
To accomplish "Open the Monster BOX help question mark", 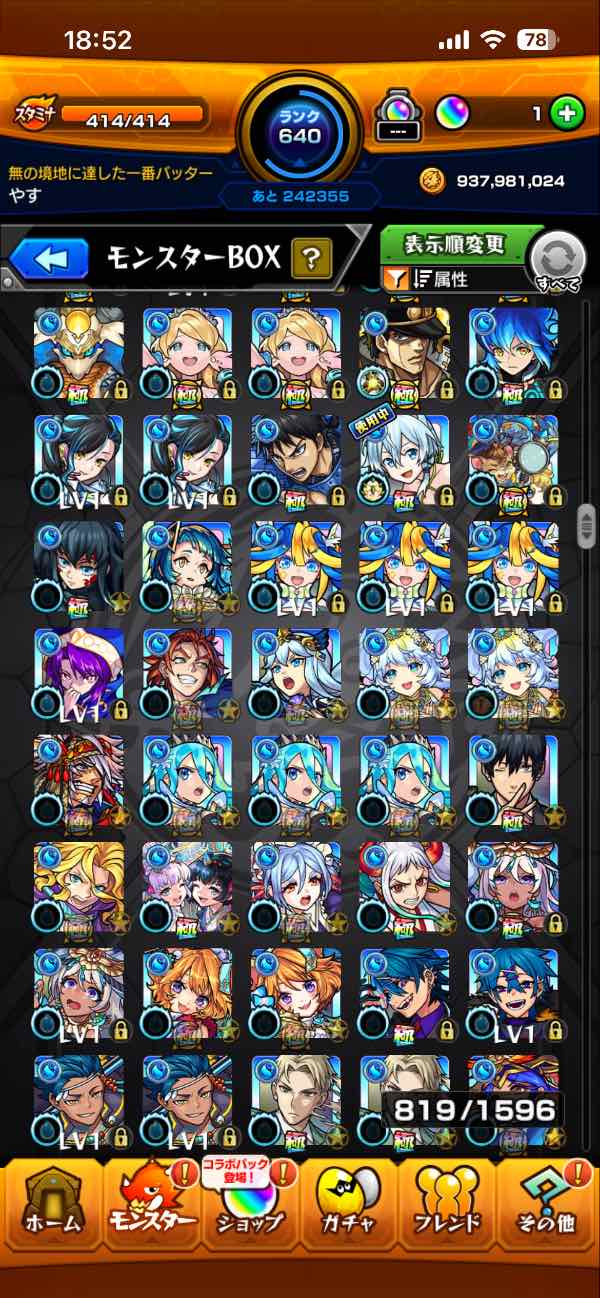I will click(x=312, y=260).
